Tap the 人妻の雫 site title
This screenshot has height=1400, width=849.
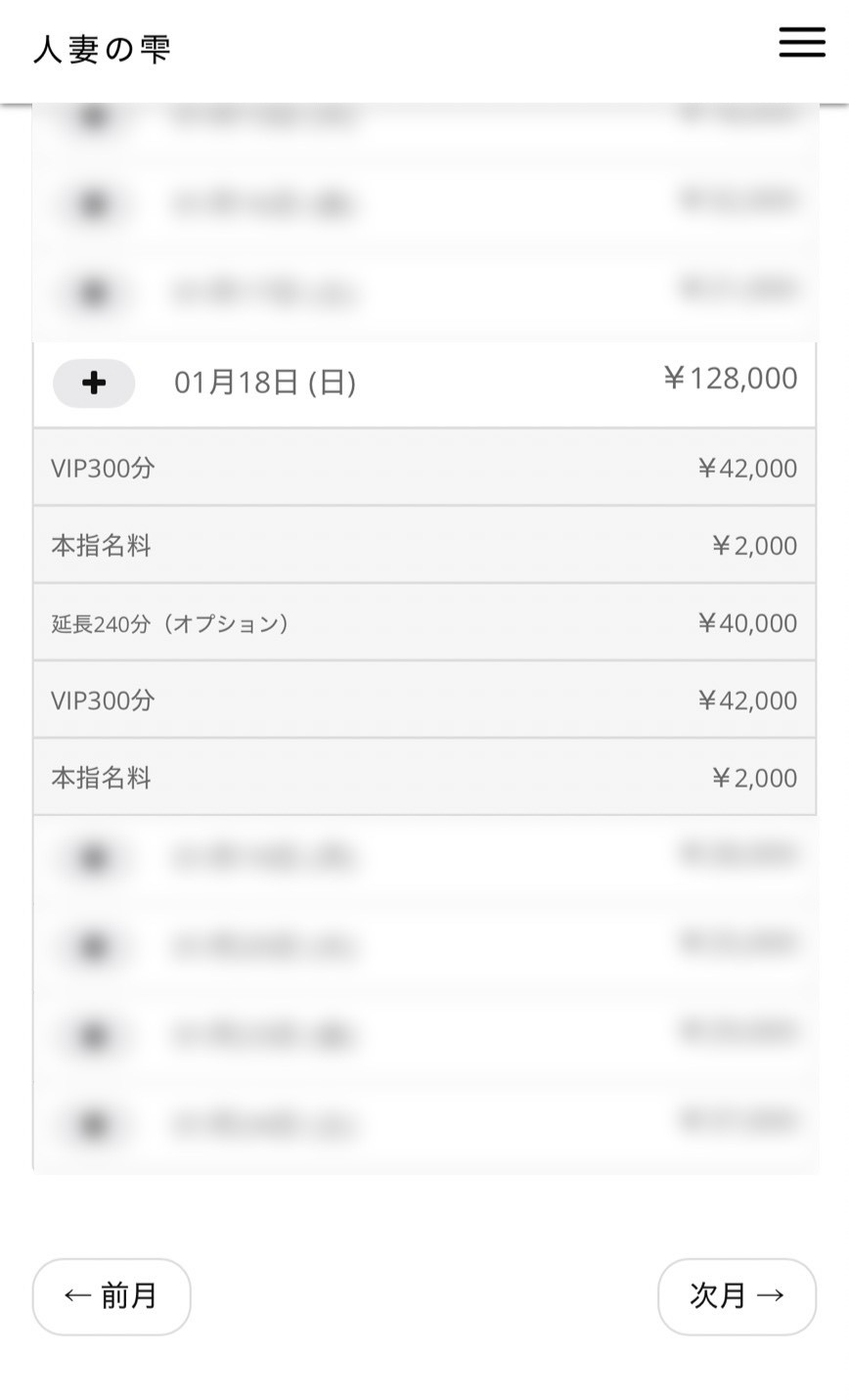pos(103,49)
